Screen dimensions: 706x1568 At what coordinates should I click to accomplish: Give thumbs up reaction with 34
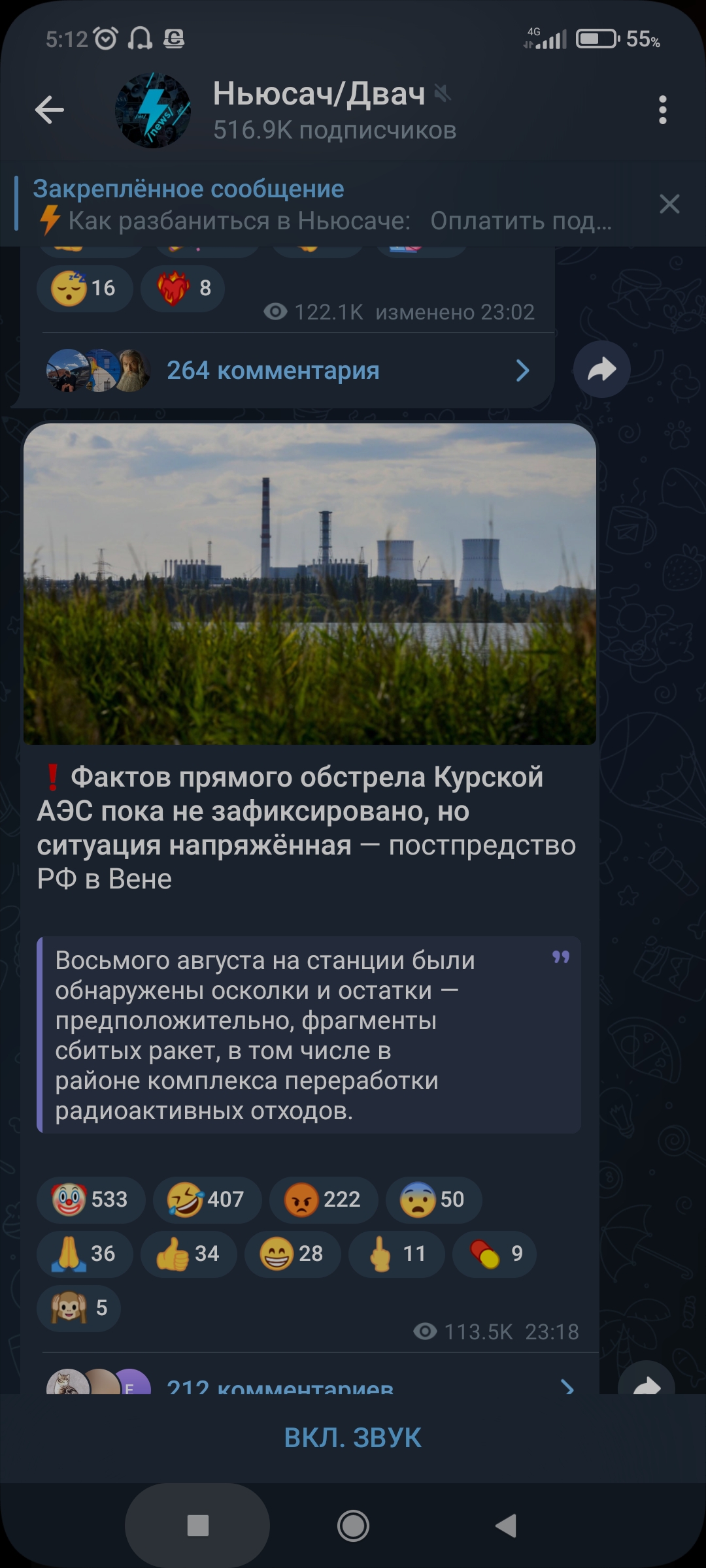tap(189, 1254)
